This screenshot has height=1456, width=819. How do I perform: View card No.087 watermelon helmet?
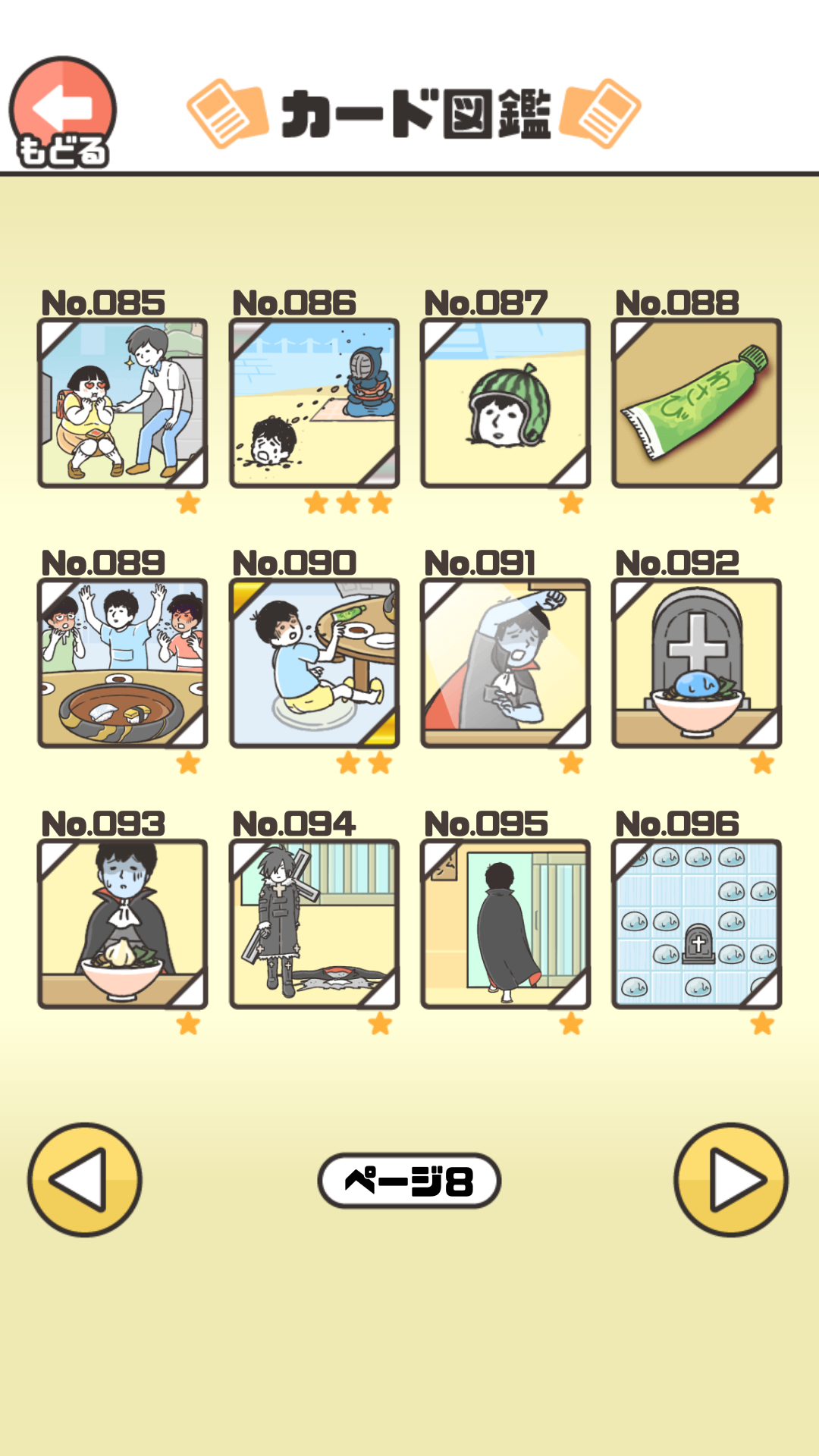505,403
